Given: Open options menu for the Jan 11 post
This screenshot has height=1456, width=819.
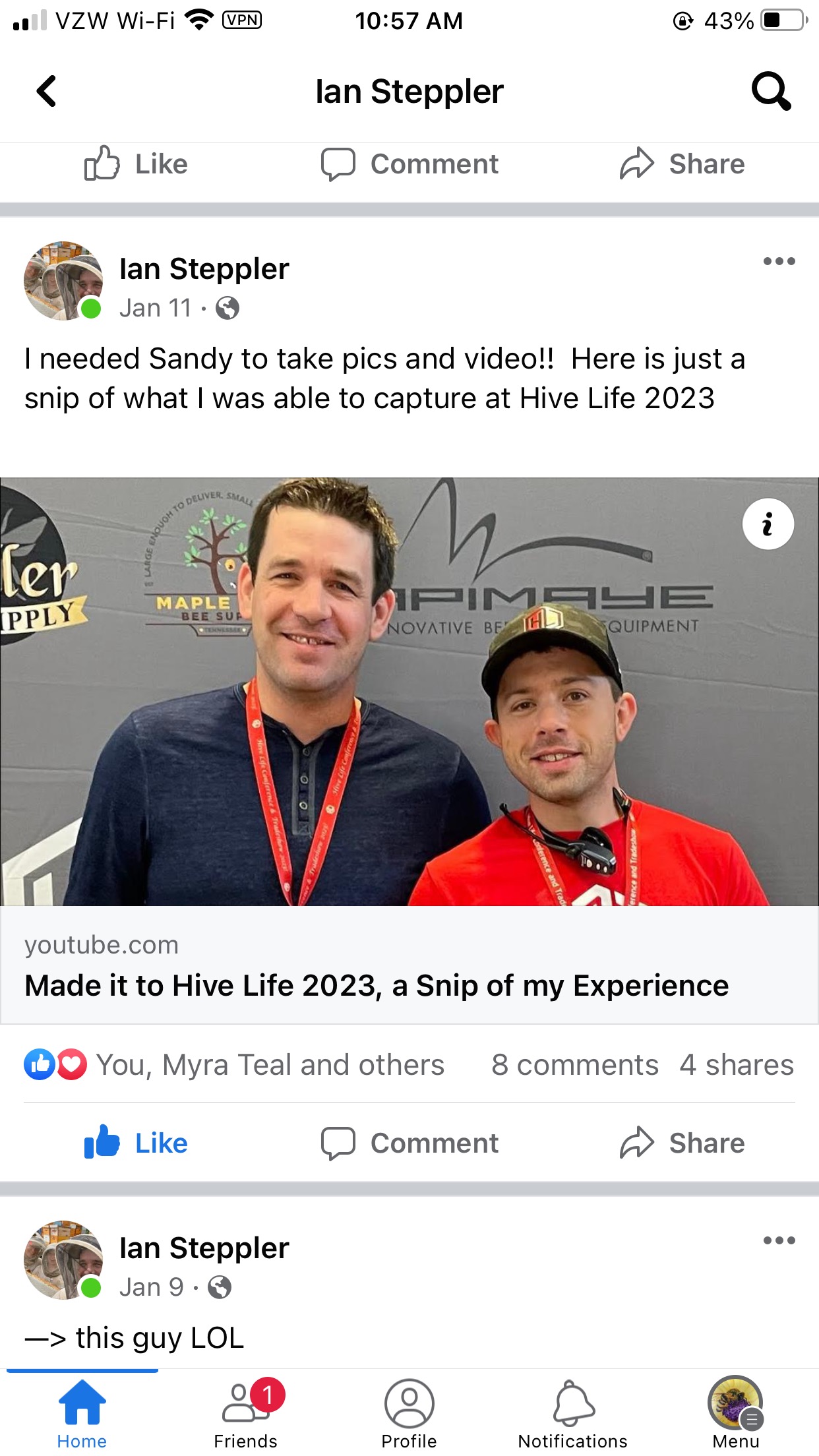Looking at the screenshot, I should 779,261.
